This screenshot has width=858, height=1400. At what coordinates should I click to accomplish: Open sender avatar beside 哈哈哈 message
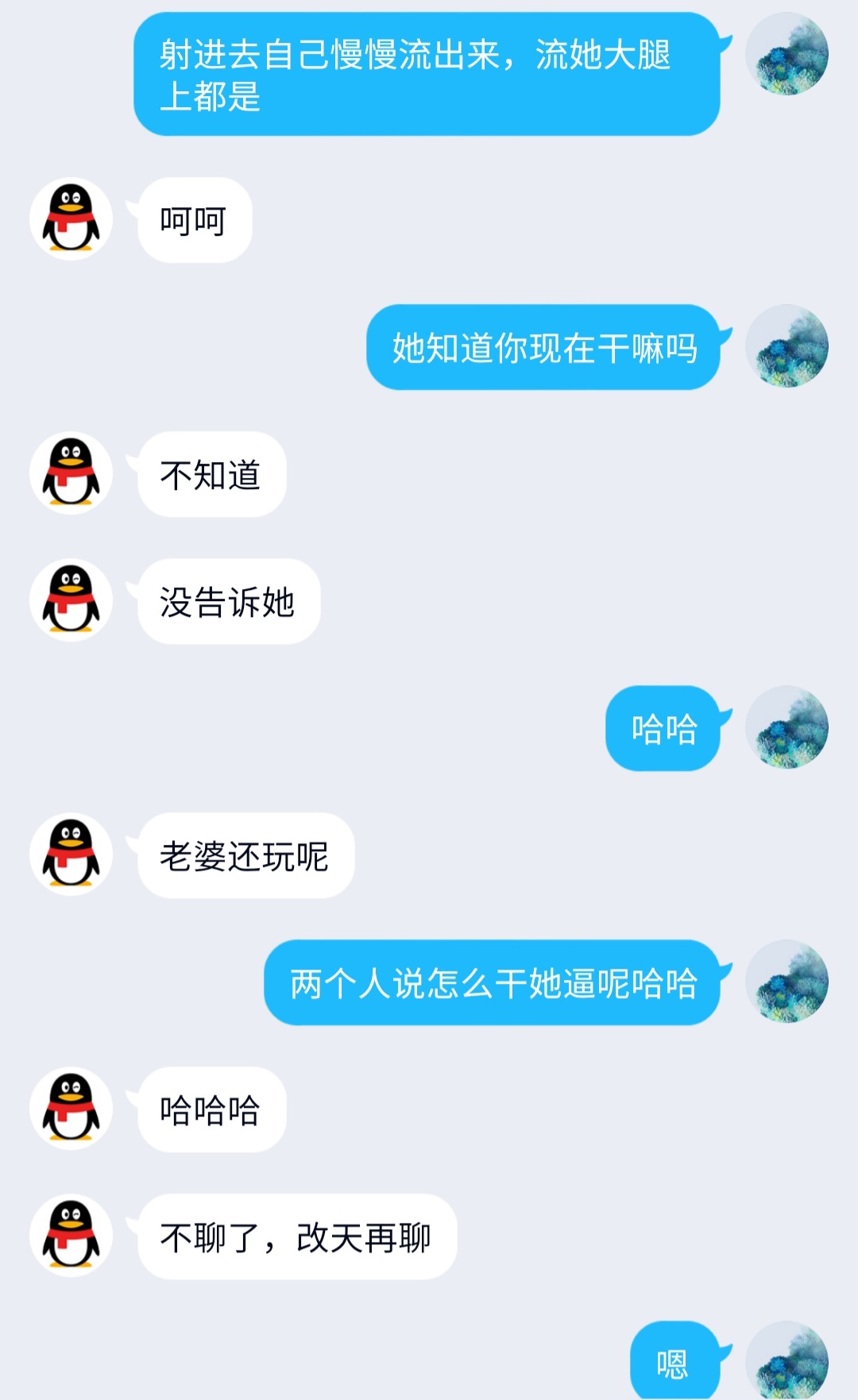click(x=71, y=1109)
